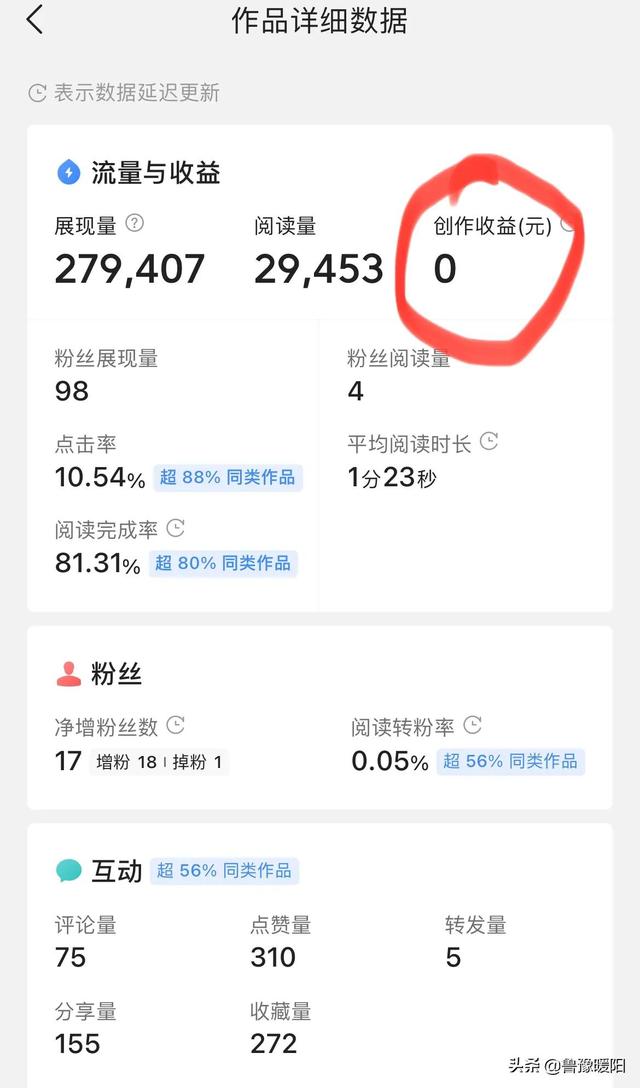Open the help icon beside 展现量

[x=135, y=223]
